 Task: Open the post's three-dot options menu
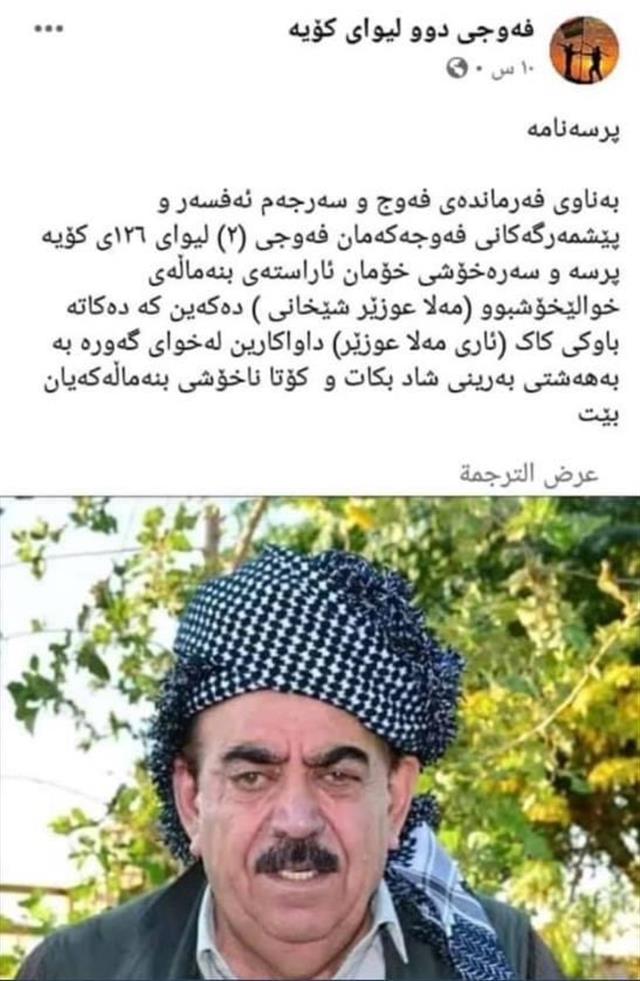click(x=47, y=30)
